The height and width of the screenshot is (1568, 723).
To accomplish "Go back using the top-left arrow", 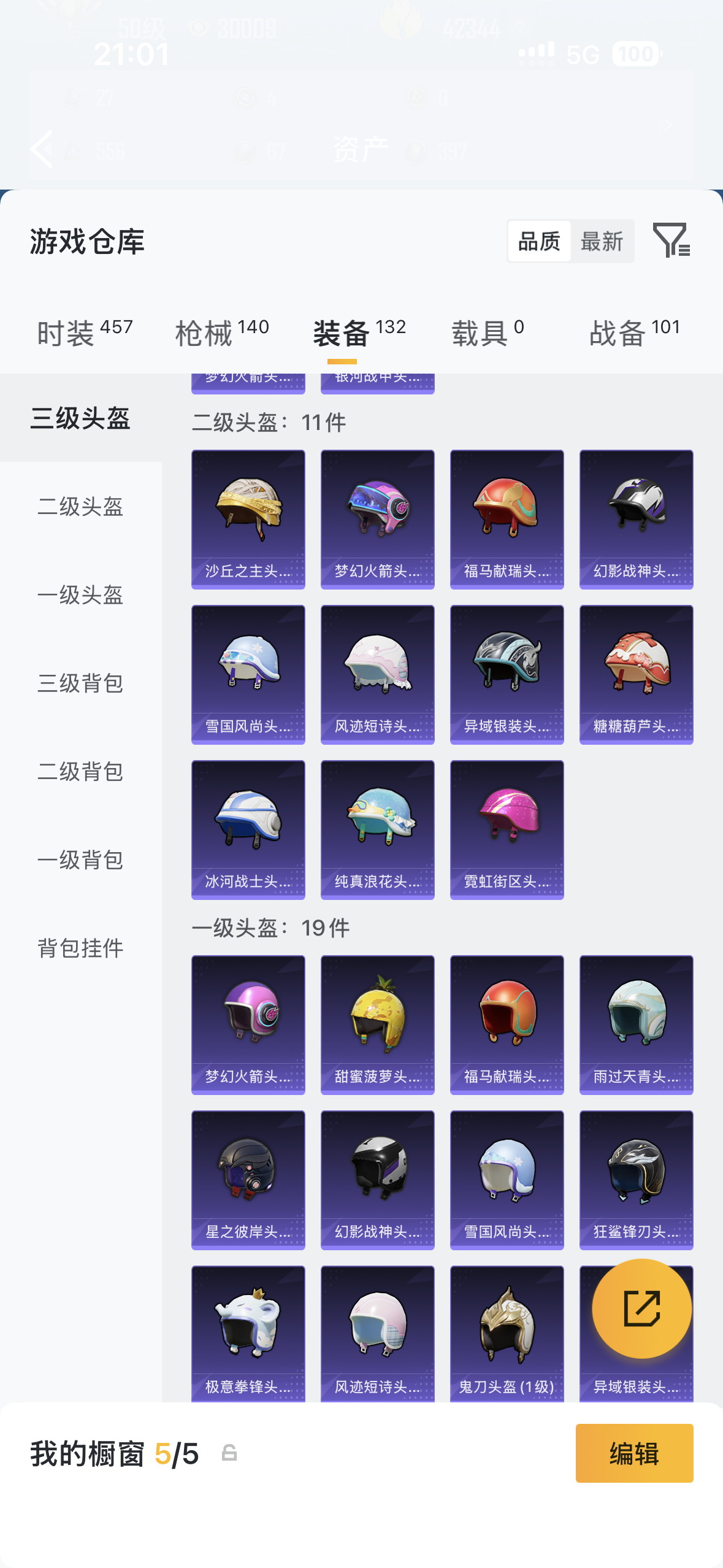I will 42,149.
